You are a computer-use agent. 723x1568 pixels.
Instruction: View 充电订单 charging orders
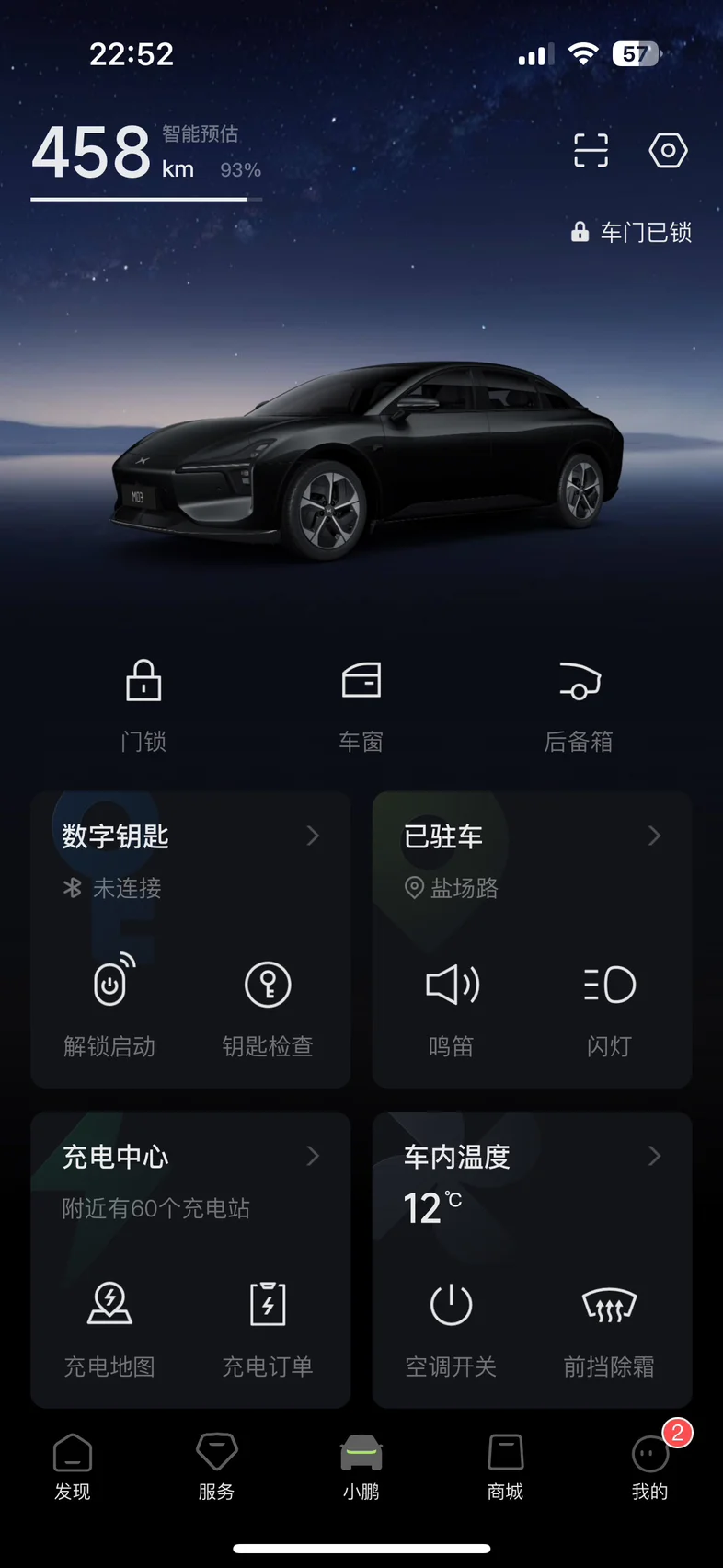tap(268, 1325)
